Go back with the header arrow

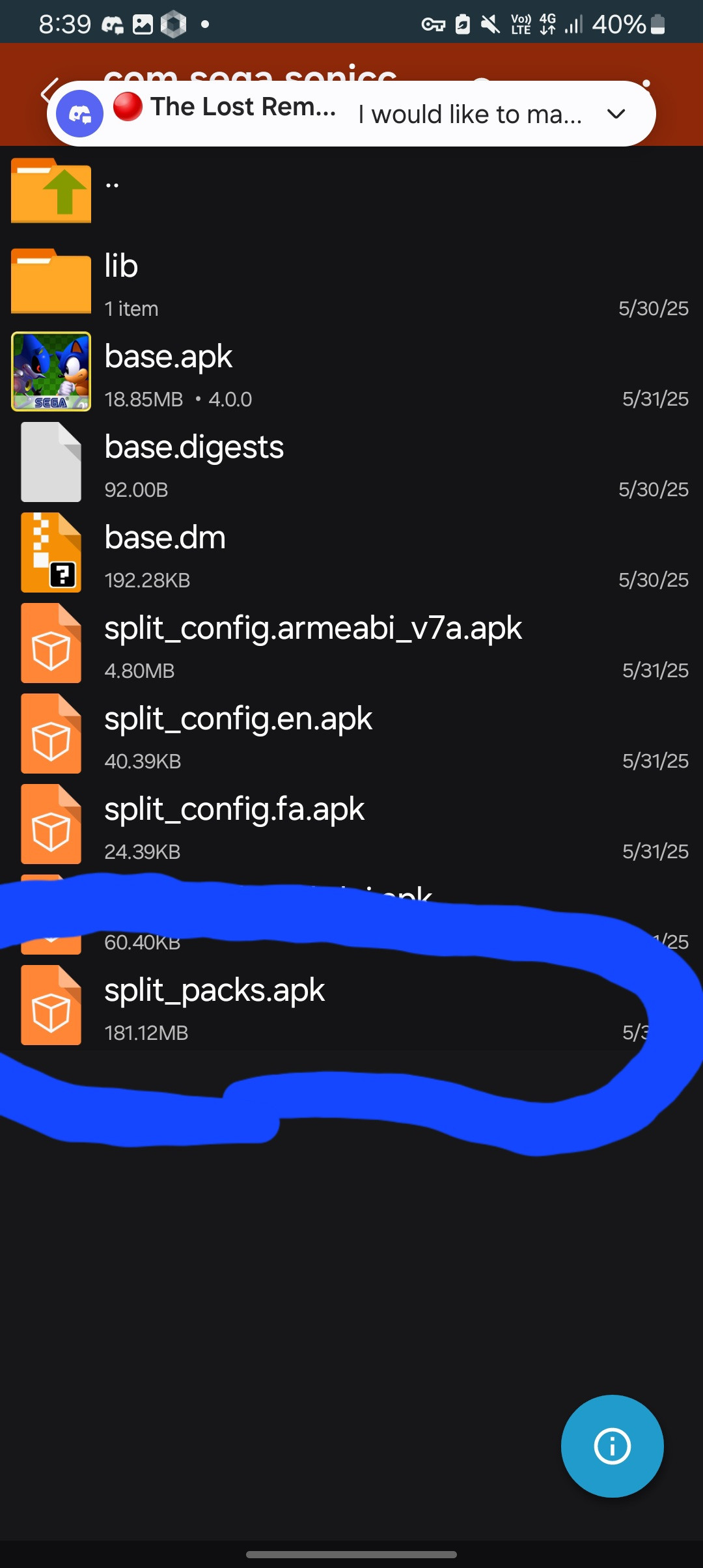pyautogui.click(x=47, y=91)
